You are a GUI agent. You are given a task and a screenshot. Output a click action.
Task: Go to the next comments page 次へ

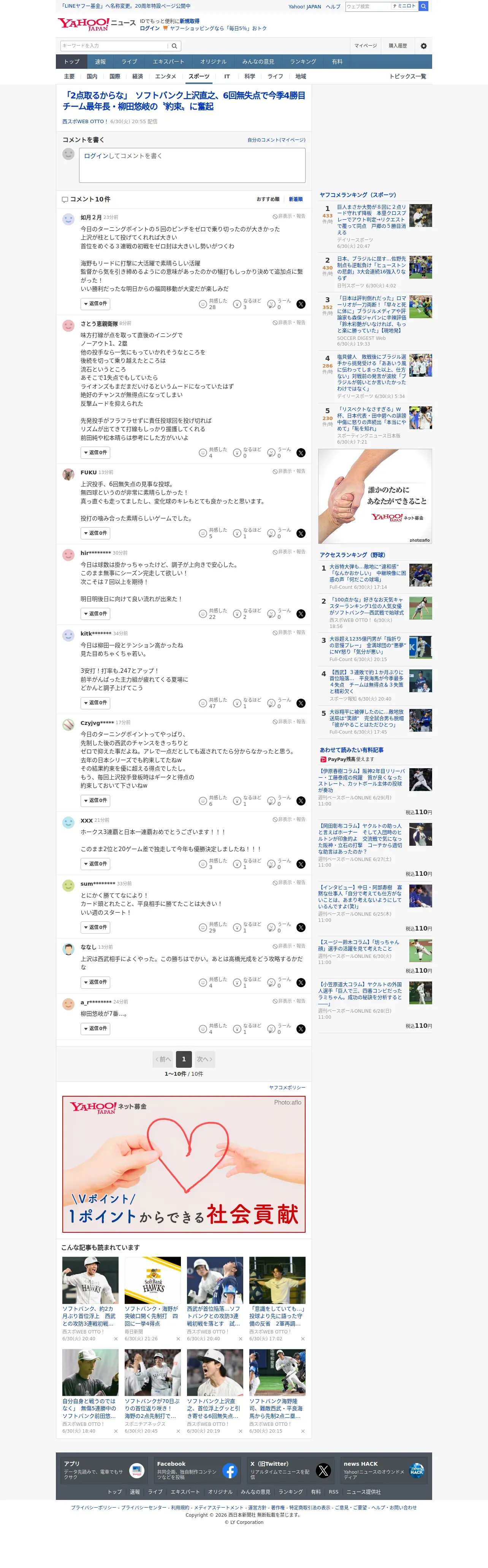pyautogui.click(x=204, y=1059)
